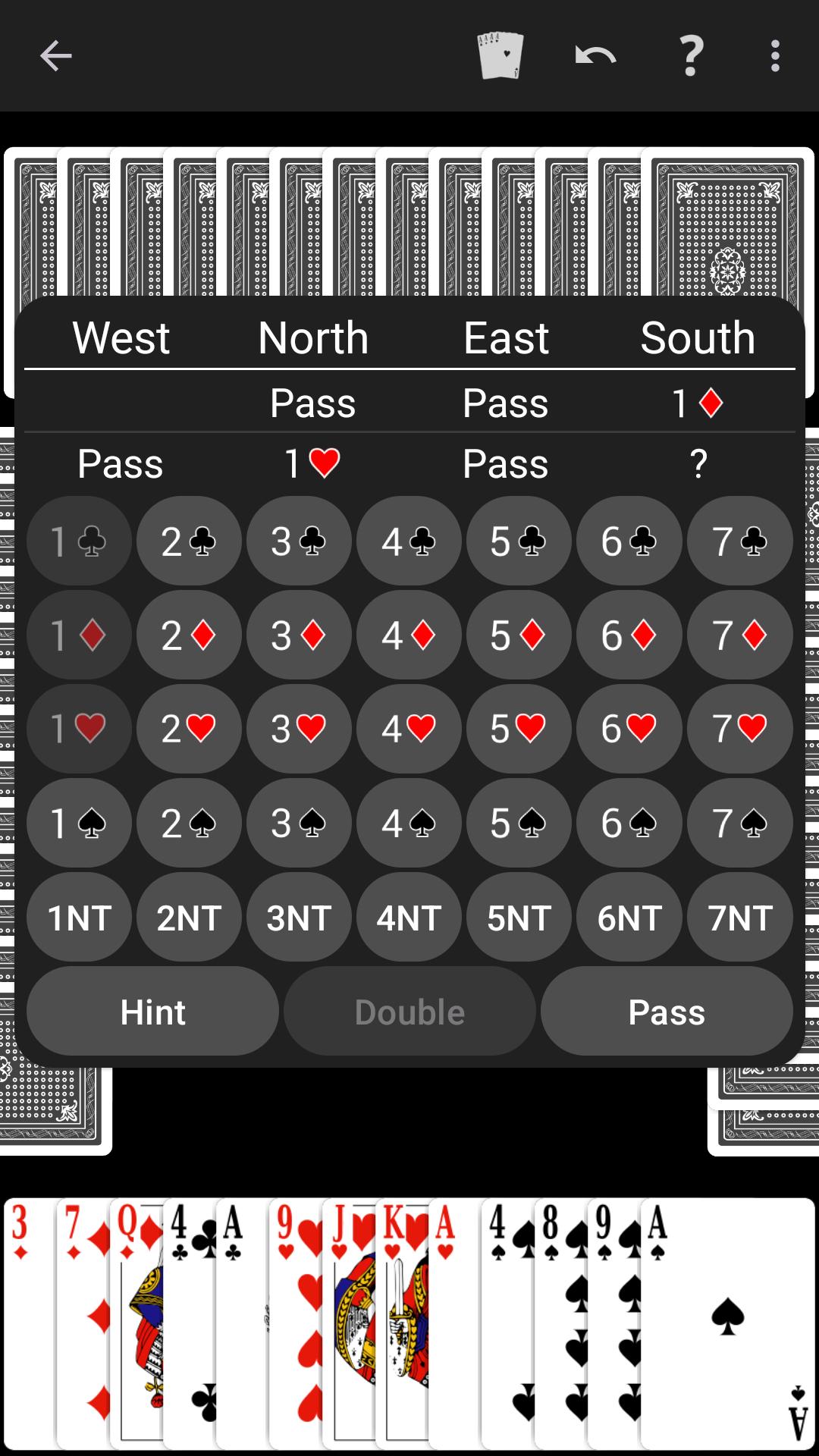Ask for a Hint
Viewport: 819px width, 1456px height.
pyautogui.click(x=152, y=1011)
